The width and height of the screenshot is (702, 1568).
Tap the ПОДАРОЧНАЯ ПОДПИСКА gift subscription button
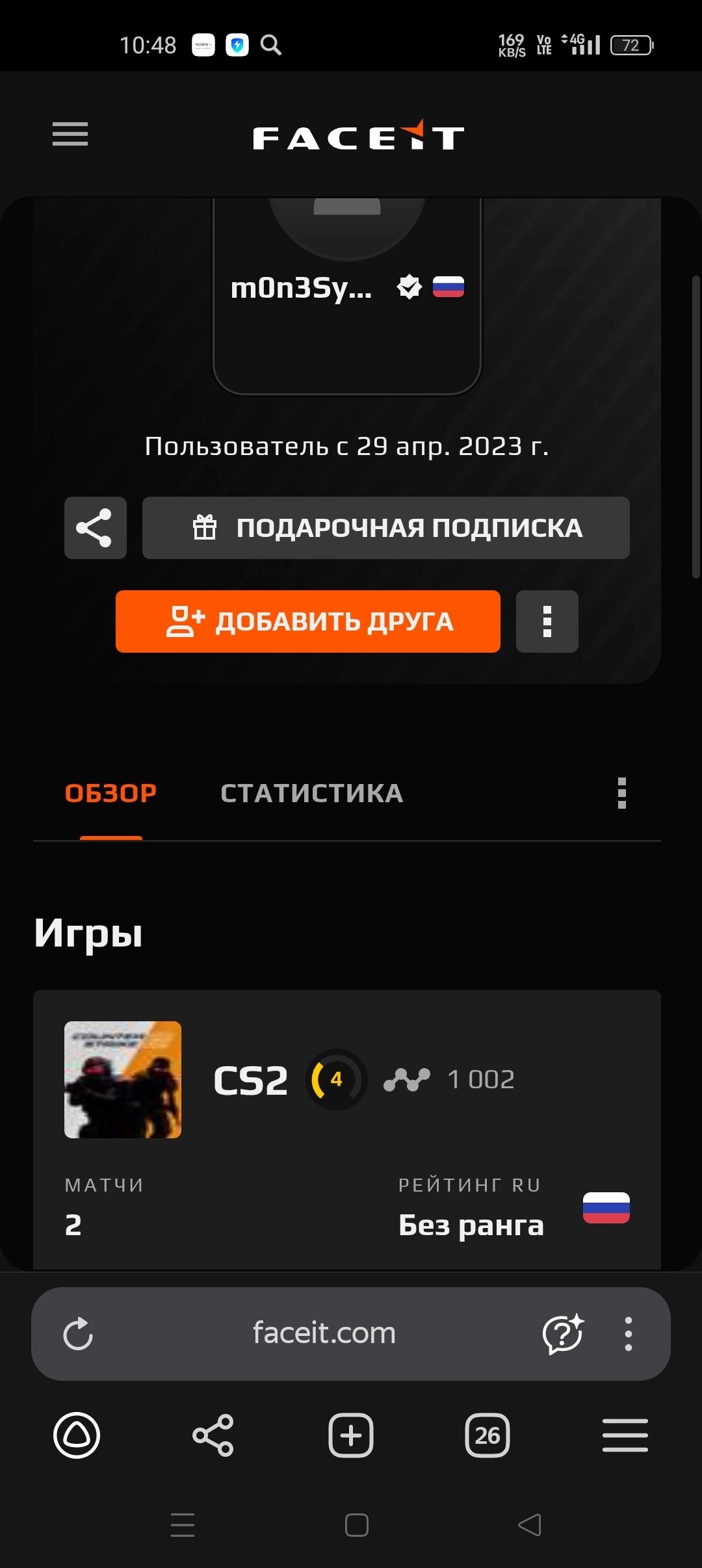386,528
